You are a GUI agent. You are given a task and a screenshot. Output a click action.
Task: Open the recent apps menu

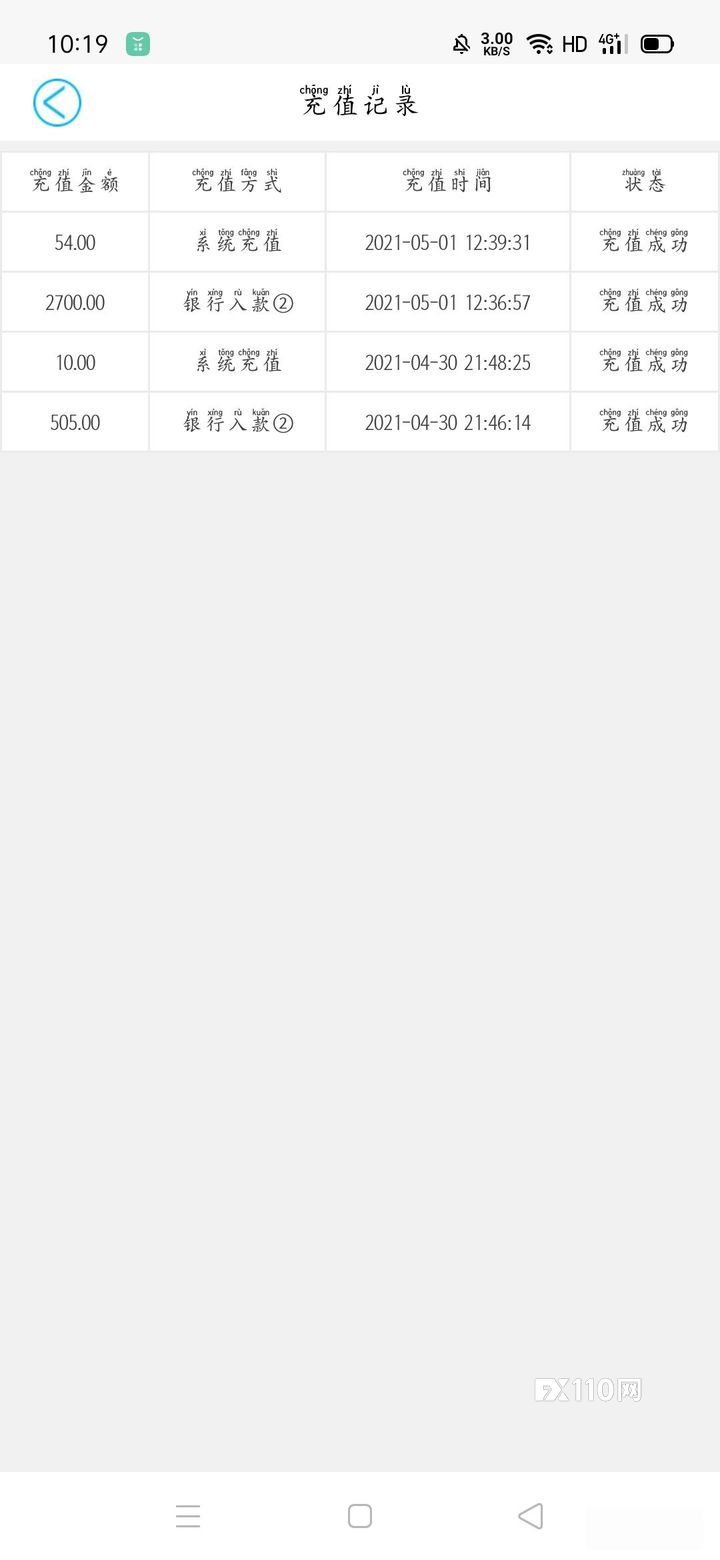point(188,1516)
